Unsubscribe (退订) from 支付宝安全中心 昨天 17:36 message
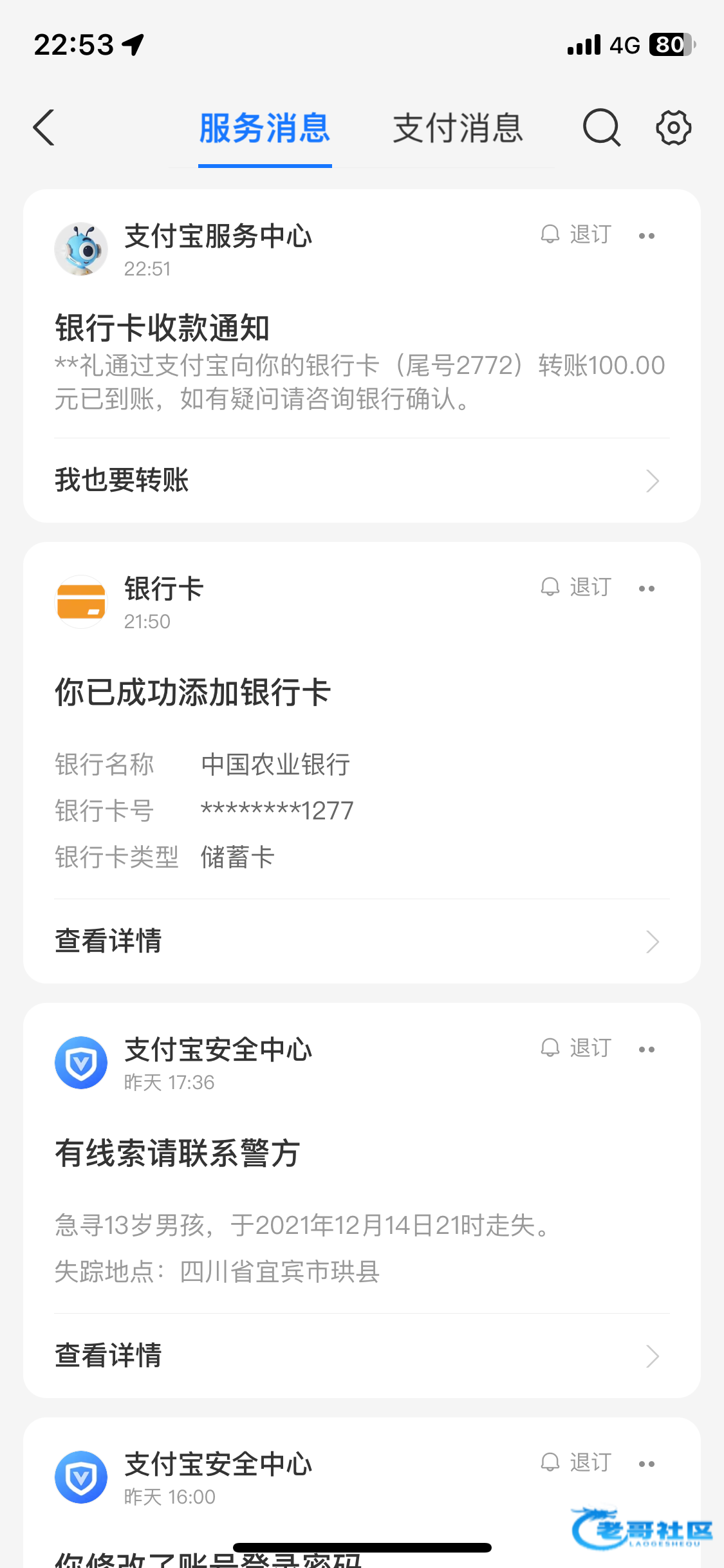 577,1049
